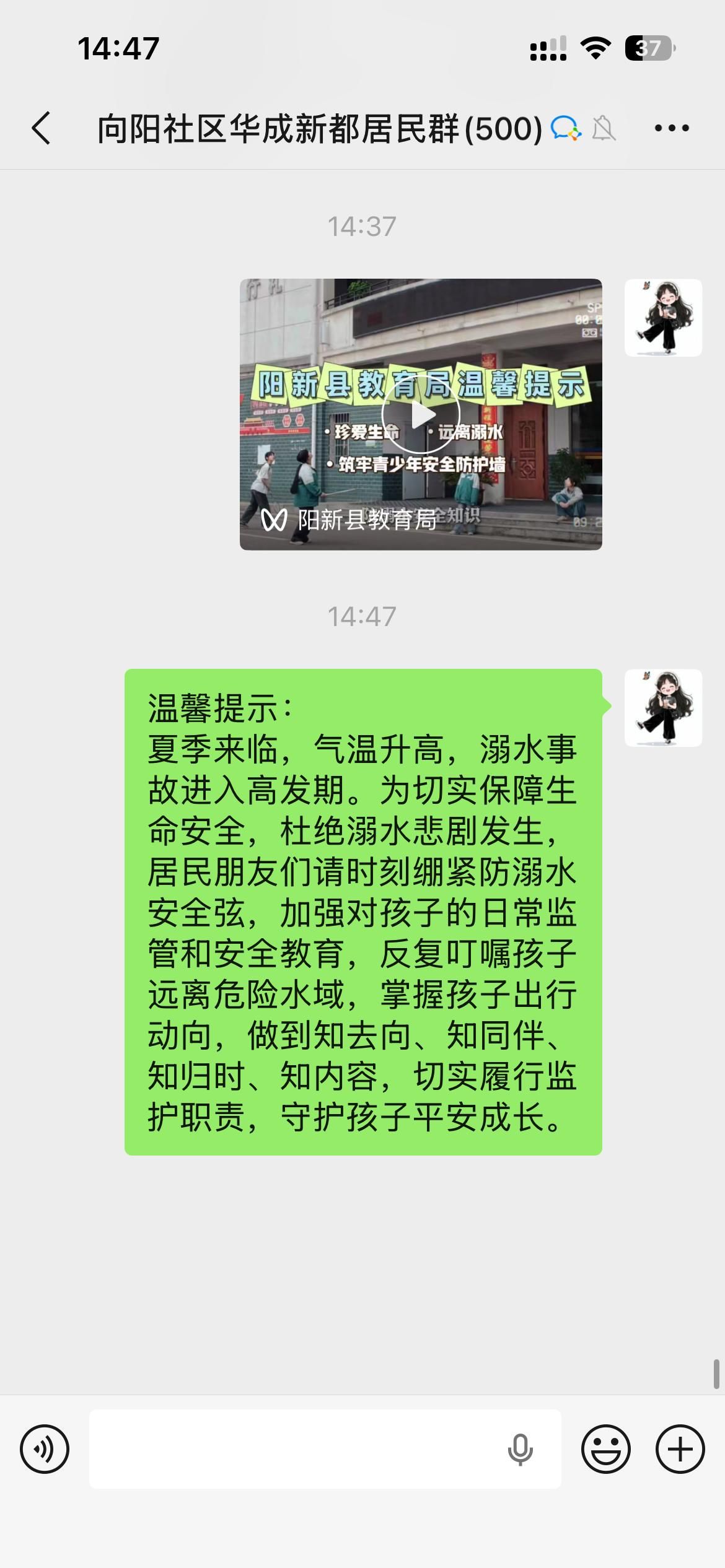Switch to voice message input

tap(45, 1449)
